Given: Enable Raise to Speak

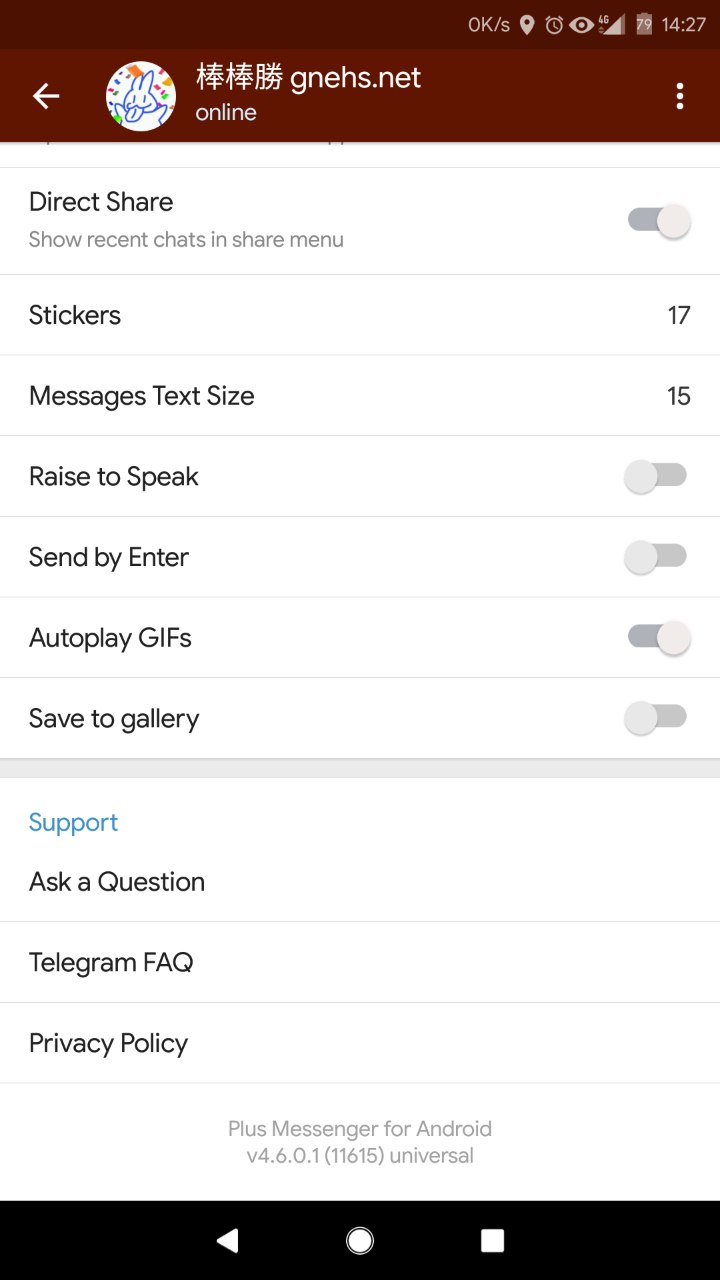Looking at the screenshot, I should point(656,476).
